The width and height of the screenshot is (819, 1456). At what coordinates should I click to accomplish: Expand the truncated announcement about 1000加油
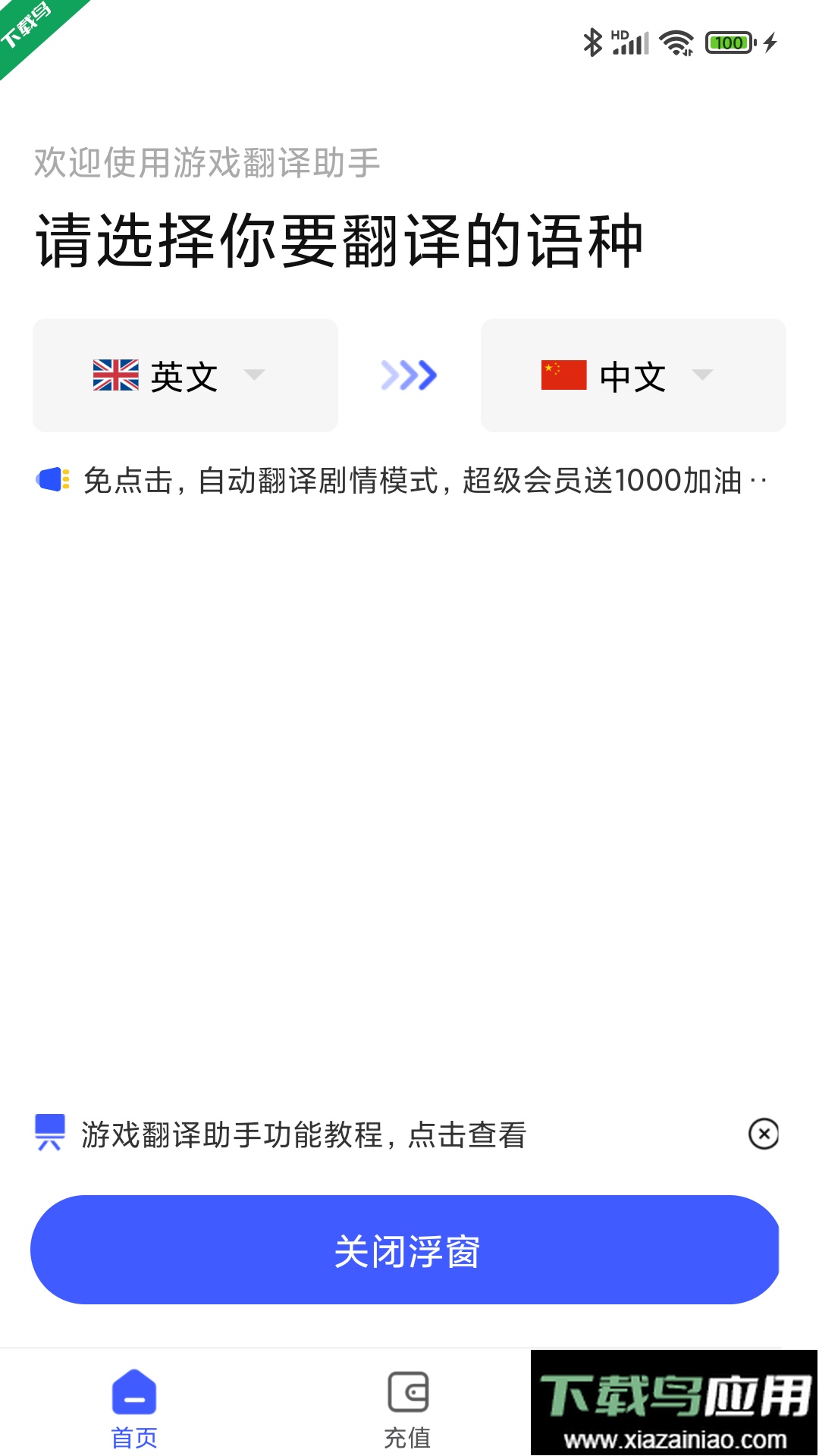pos(425,480)
